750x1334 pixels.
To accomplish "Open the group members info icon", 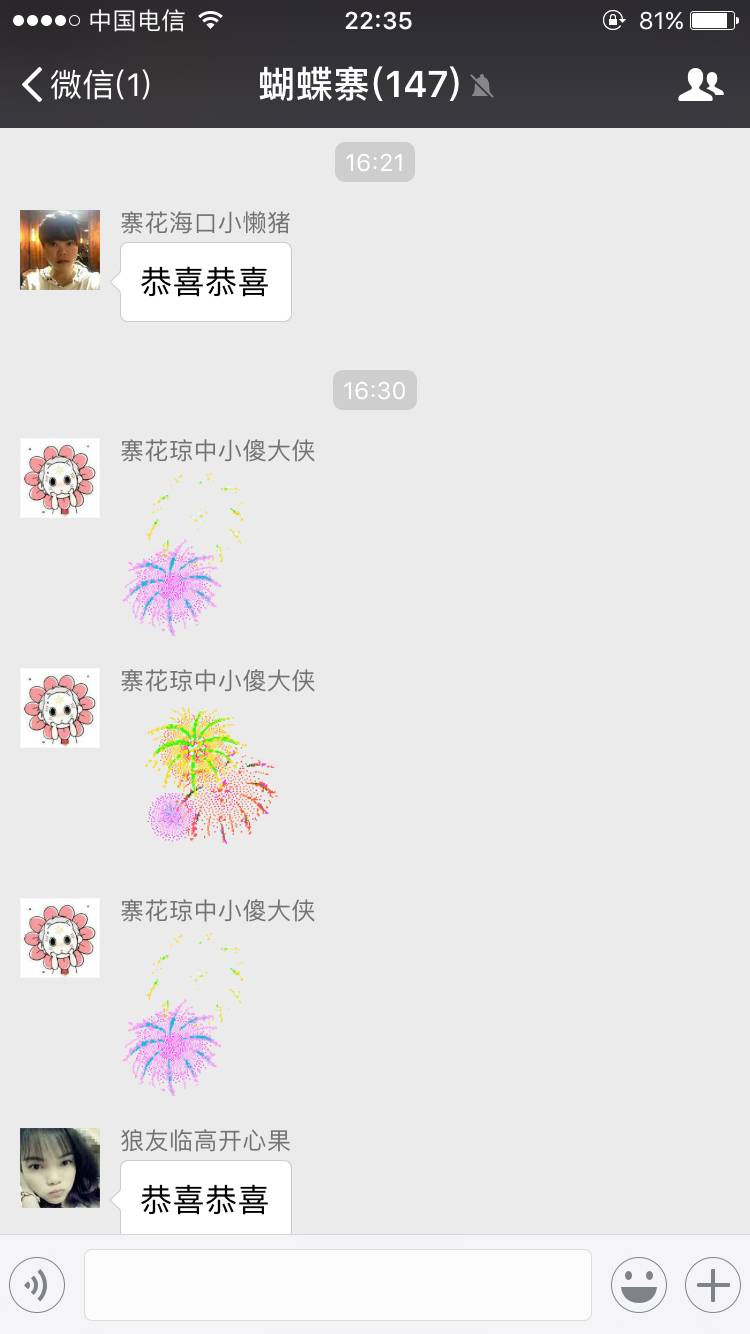I will pyautogui.click(x=700, y=85).
